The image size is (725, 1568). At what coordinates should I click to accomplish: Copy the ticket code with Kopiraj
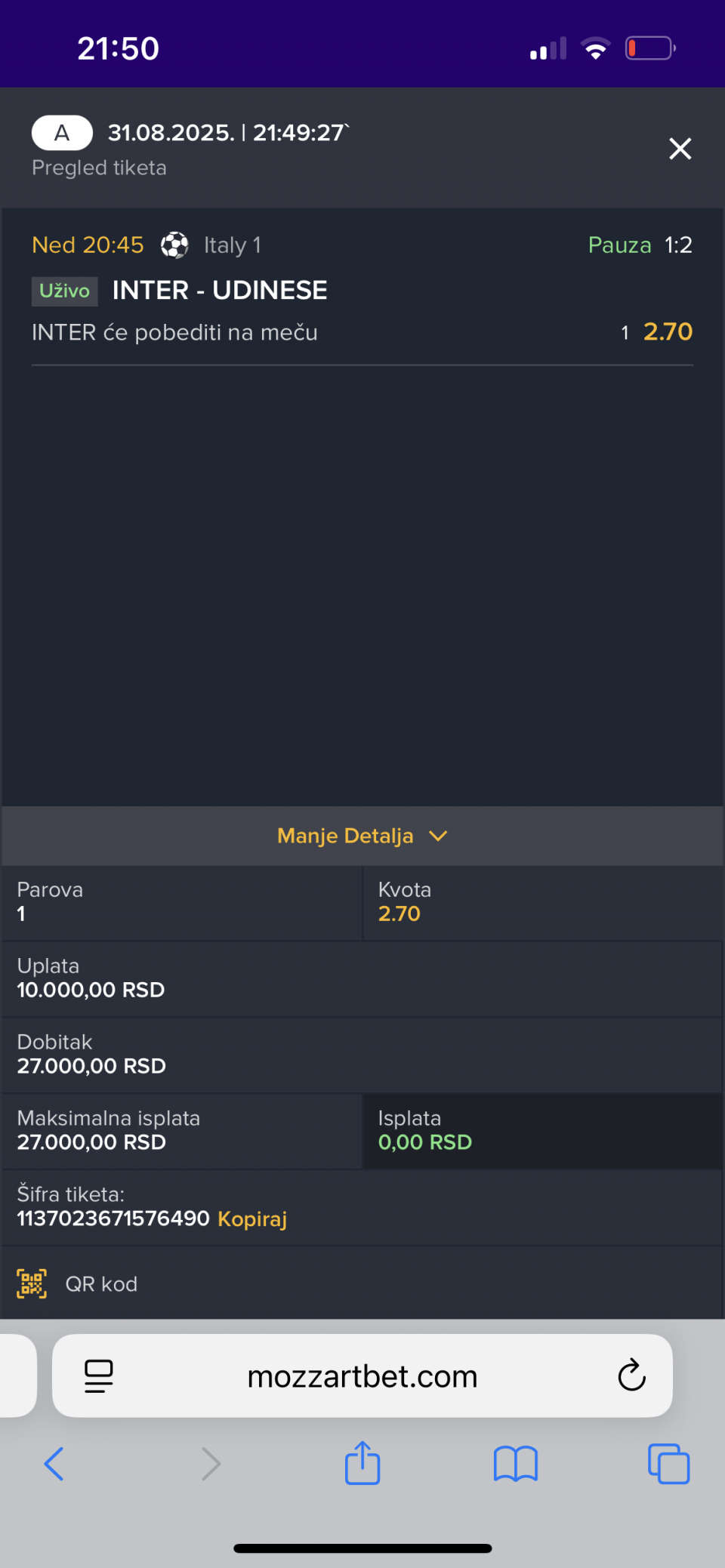[x=252, y=1219]
